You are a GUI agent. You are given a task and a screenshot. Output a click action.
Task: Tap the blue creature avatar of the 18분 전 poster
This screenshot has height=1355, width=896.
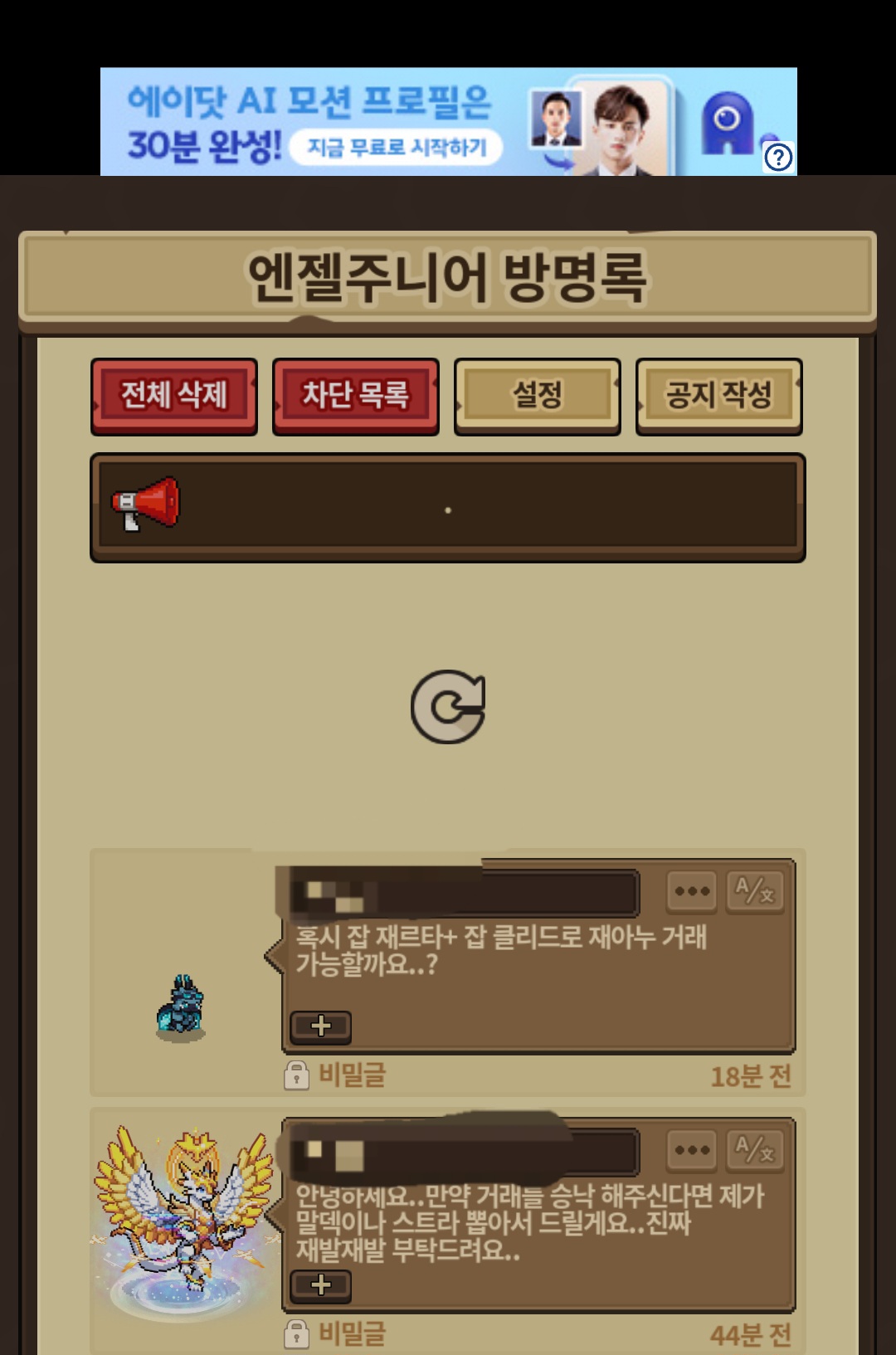[181, 1008]
